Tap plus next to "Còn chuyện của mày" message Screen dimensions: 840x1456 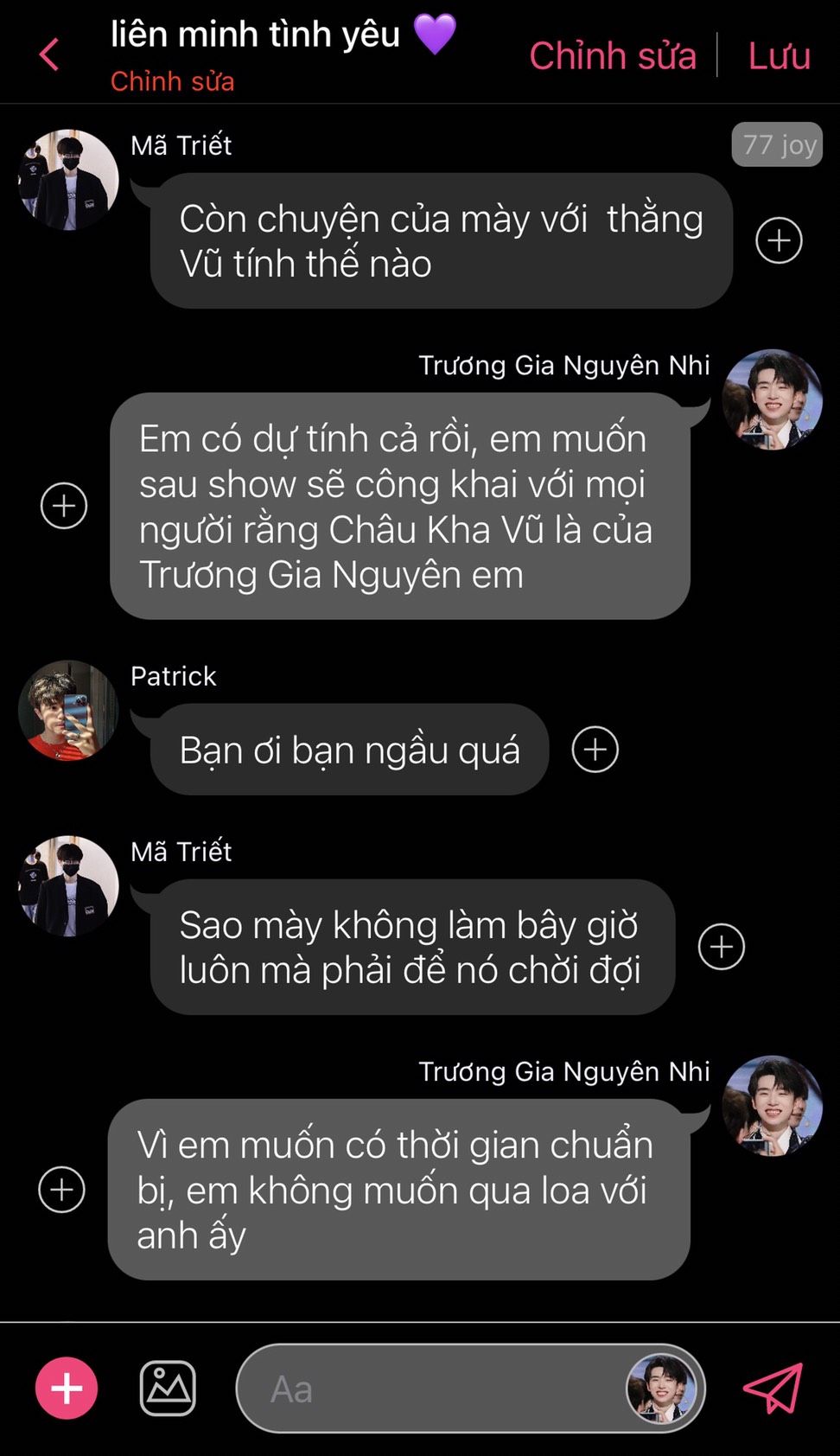[779, 240]
